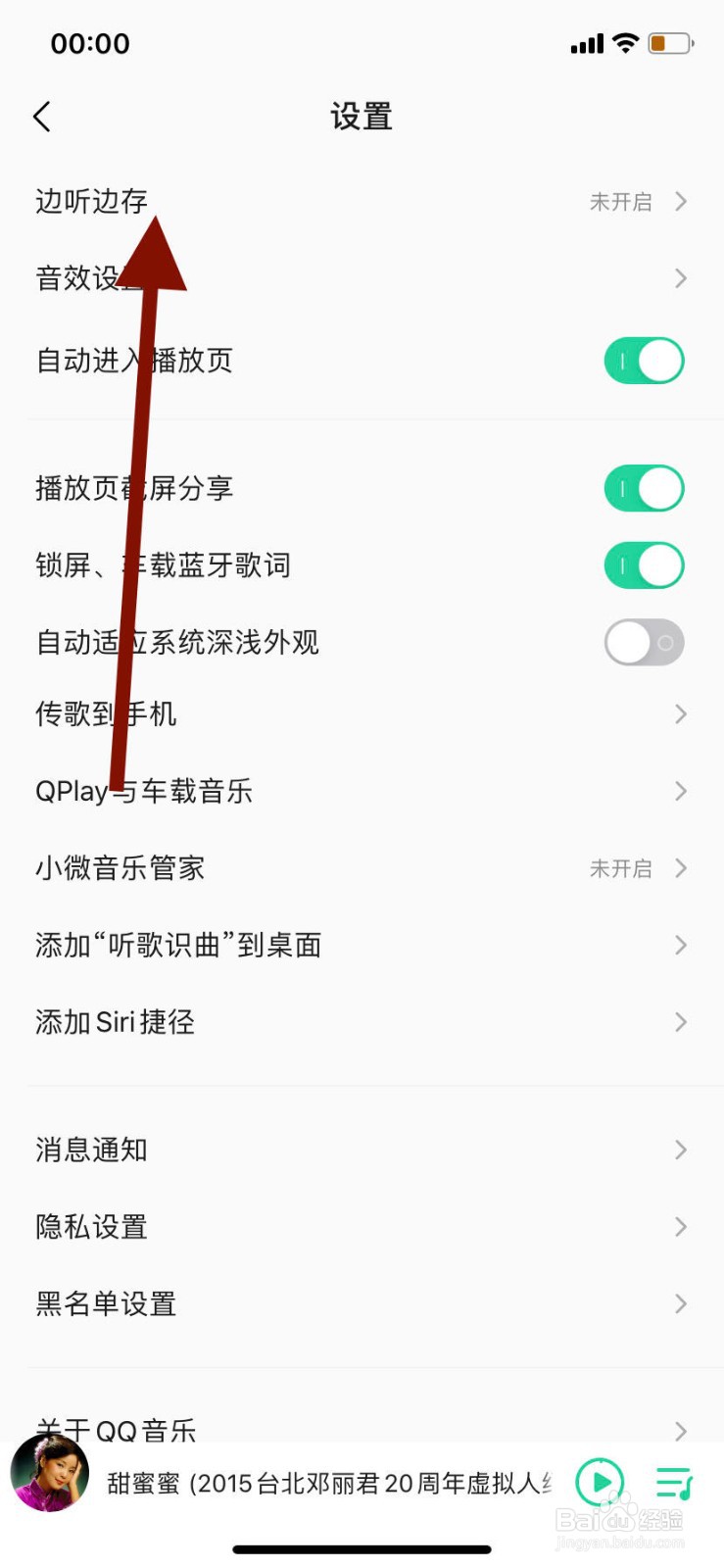The height and width of the screenshot is (1568, 724).
Task: Open the 隐私设置 menu entry
Action: [x=362, y=1226]
